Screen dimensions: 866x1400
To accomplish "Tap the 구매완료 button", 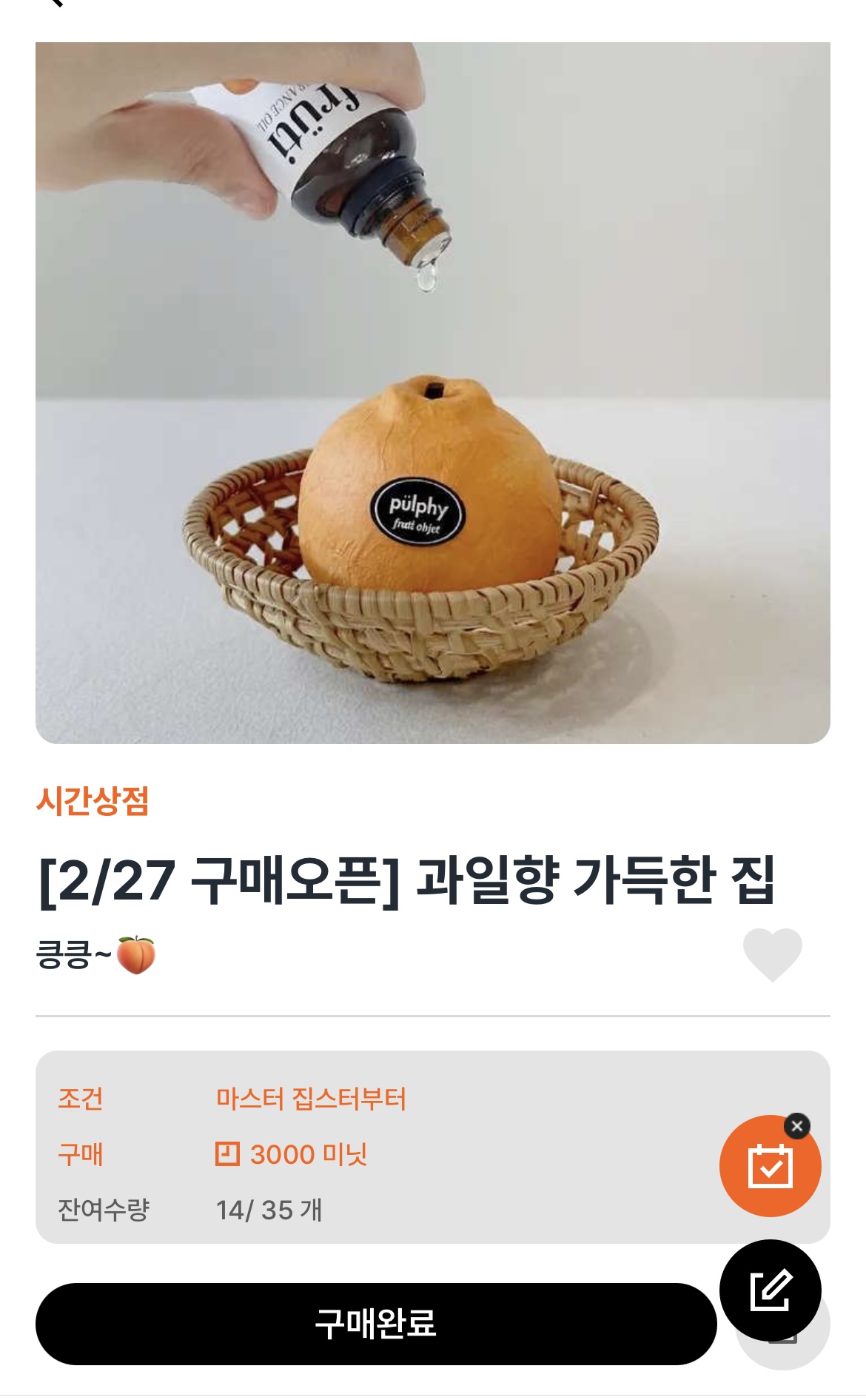I will click(376, 1324).
